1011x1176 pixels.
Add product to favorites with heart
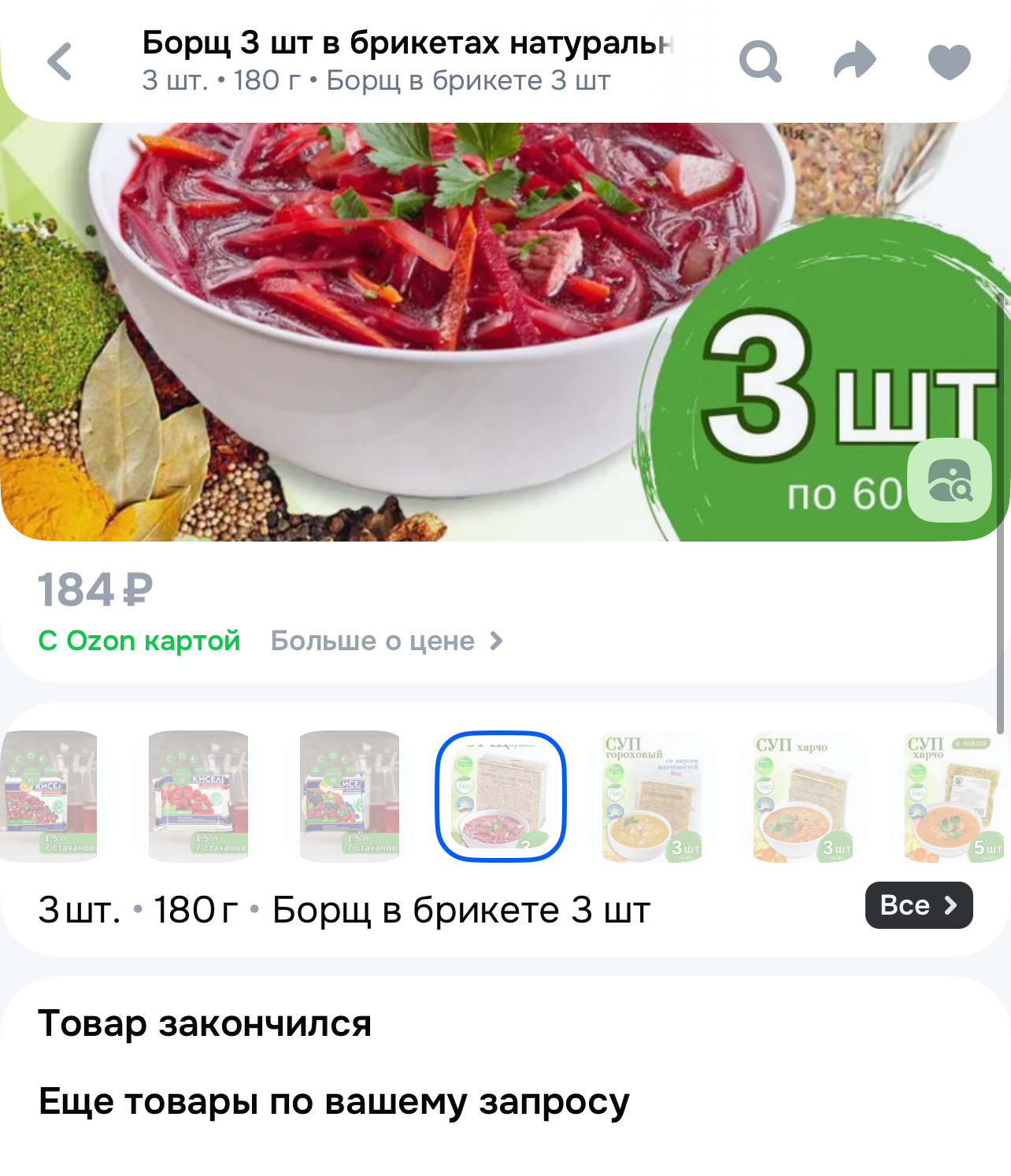[x=949, y=61]
